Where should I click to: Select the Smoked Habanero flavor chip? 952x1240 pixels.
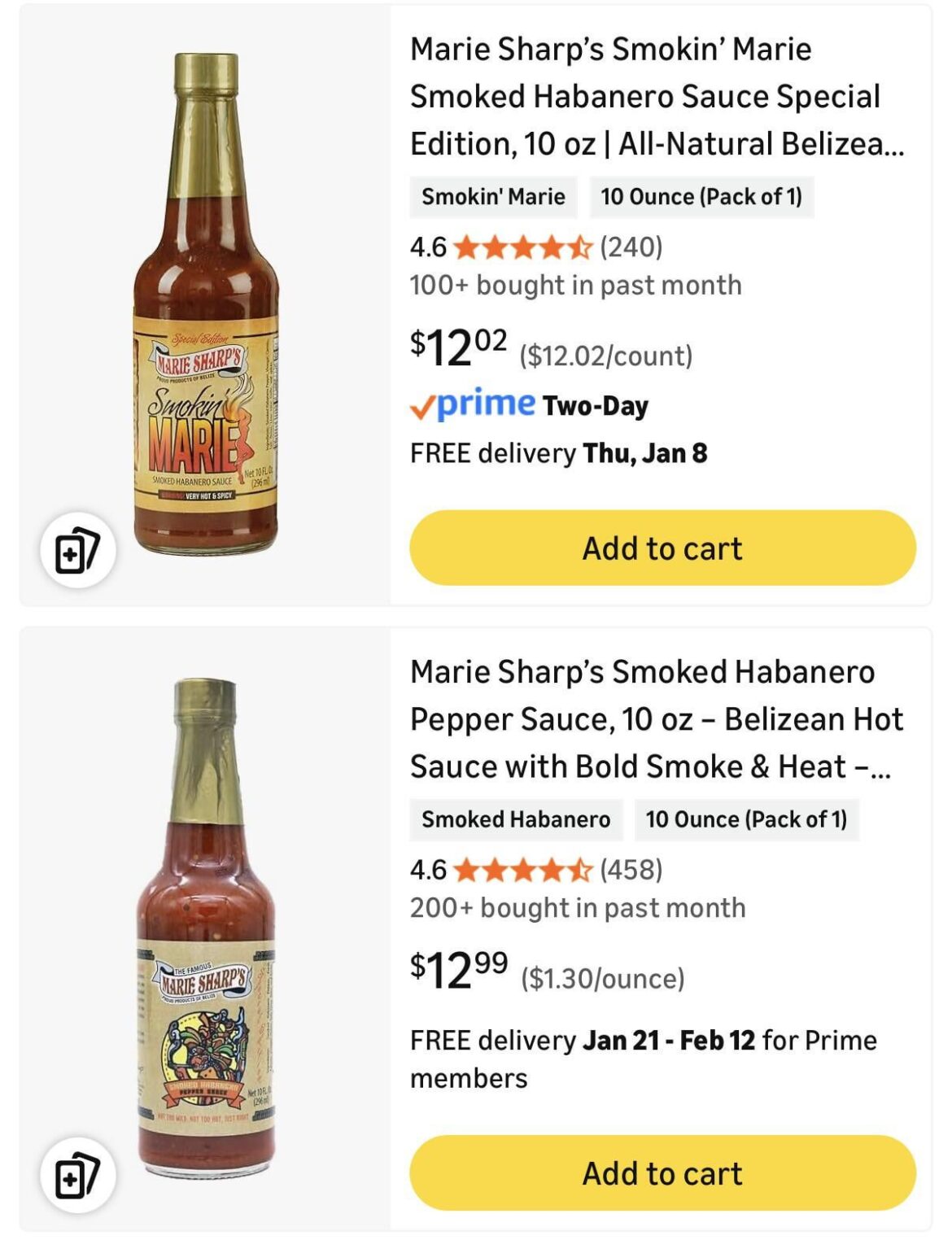pos(516,818)
